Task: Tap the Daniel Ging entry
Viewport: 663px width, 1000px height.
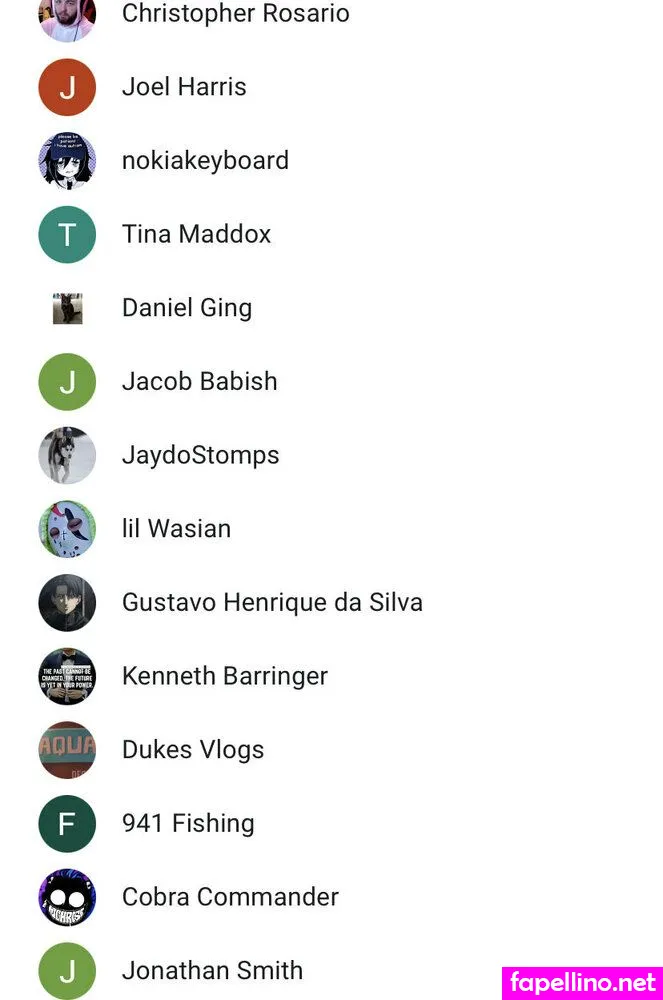Action: click(187, 308)
